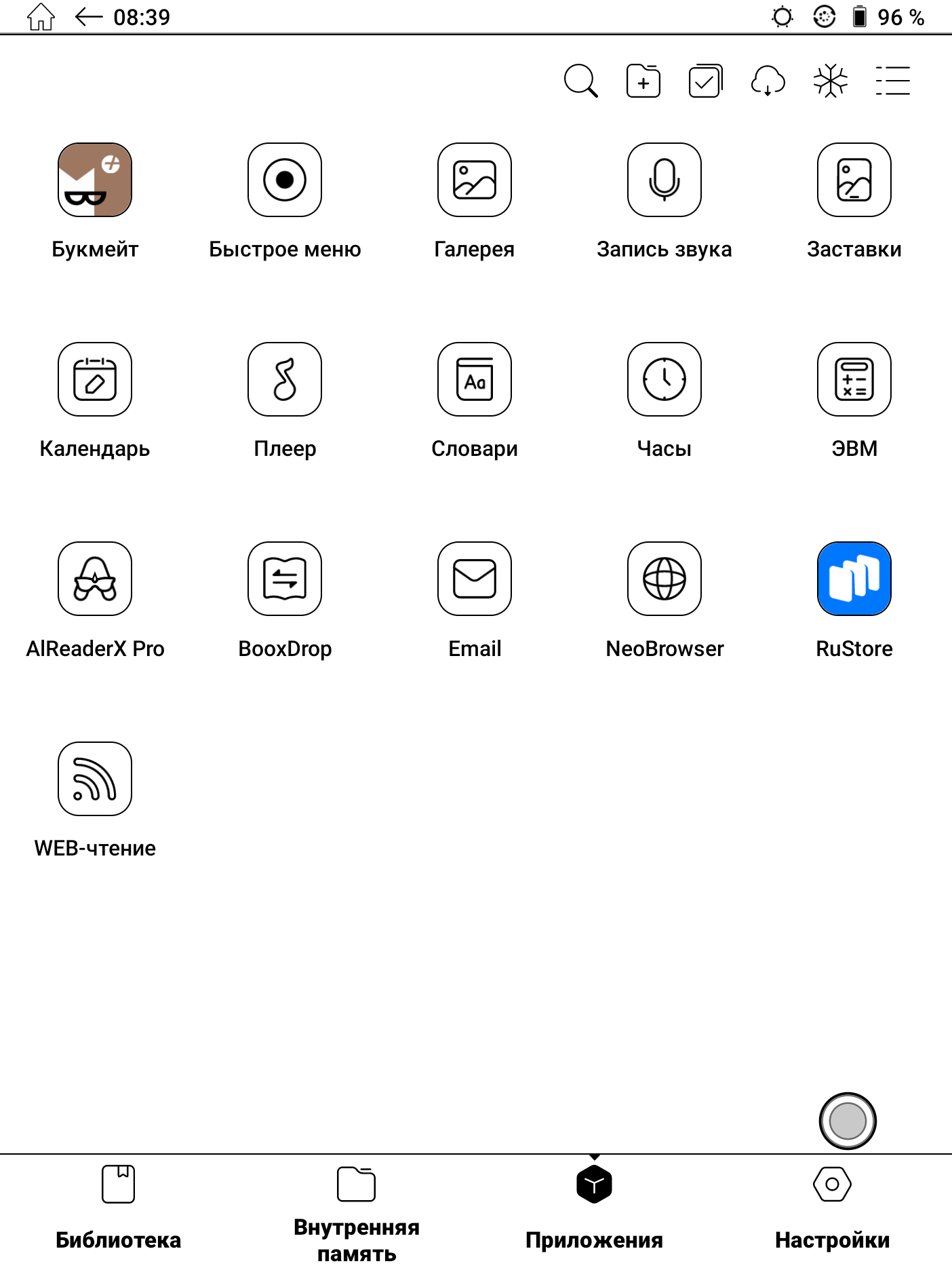
Task: Open the cloud download icon
Action: coord(768,81)
